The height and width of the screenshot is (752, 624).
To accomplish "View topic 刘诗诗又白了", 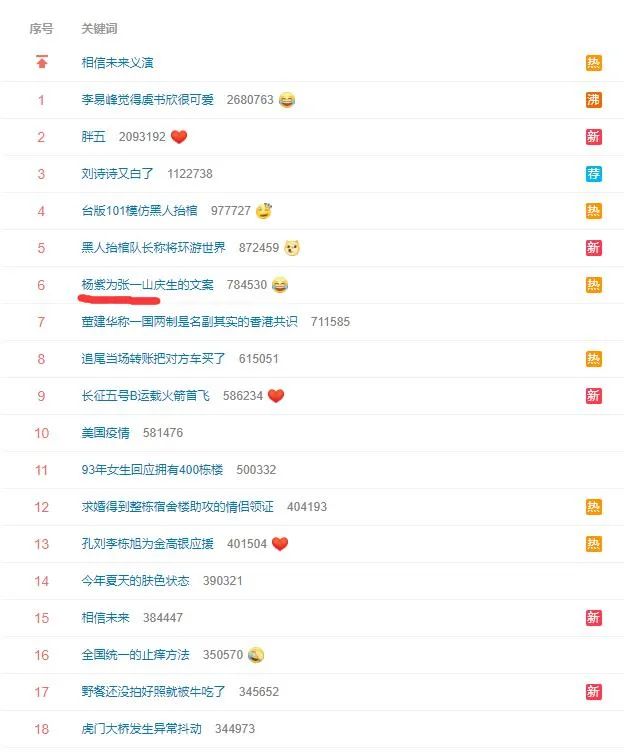I will (x=117, y=174).
